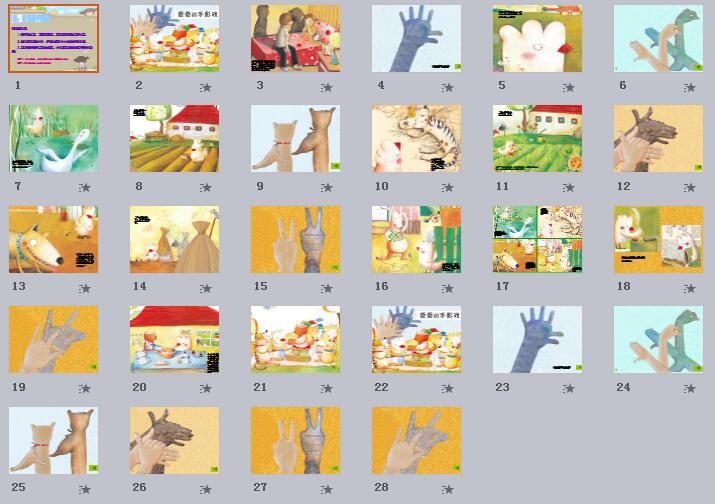Select slide 1 thumbnail
This screenshot has width=715, height=504.
coord(54,39)
